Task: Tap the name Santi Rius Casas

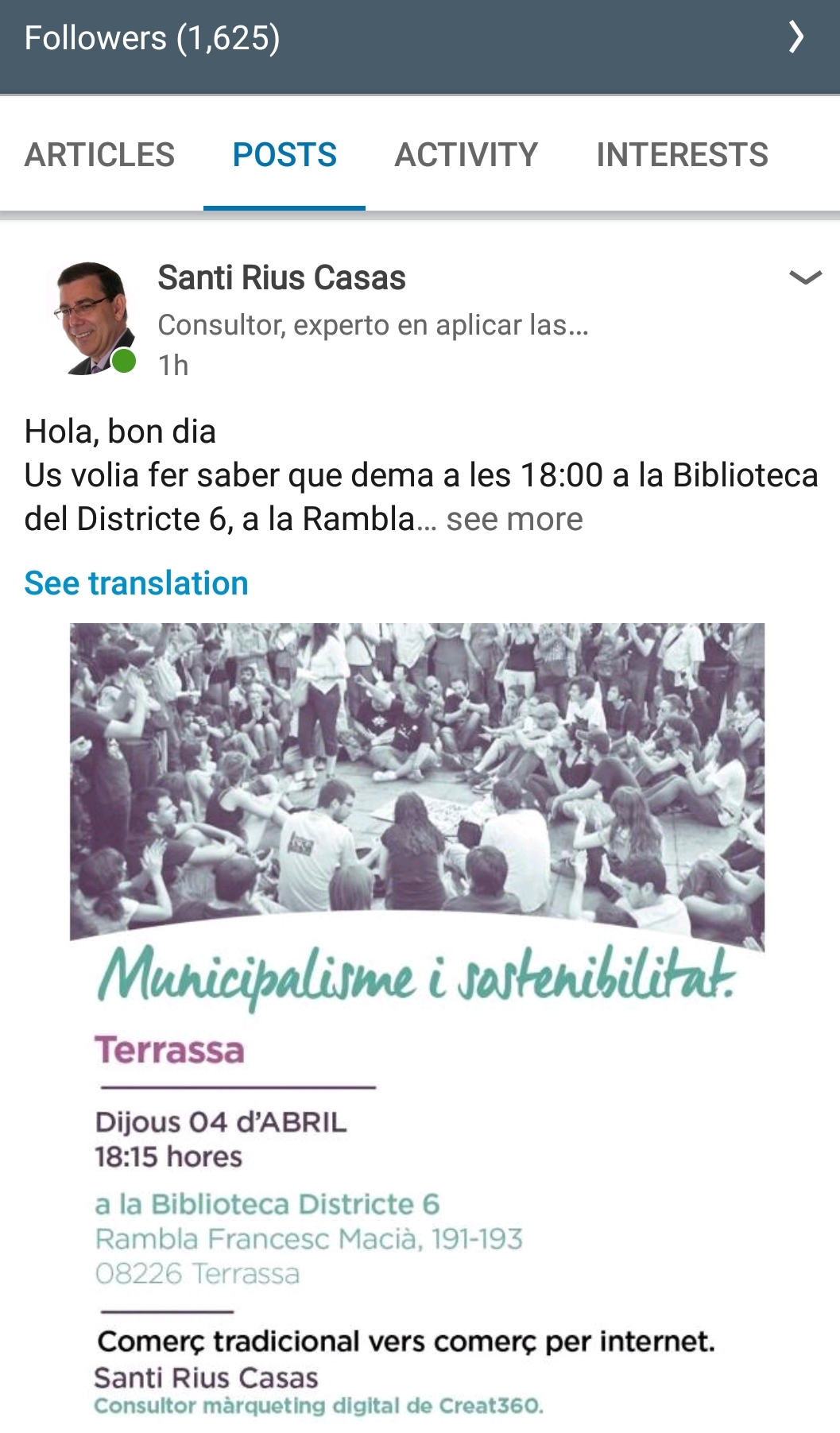Action: pos(281,278)
